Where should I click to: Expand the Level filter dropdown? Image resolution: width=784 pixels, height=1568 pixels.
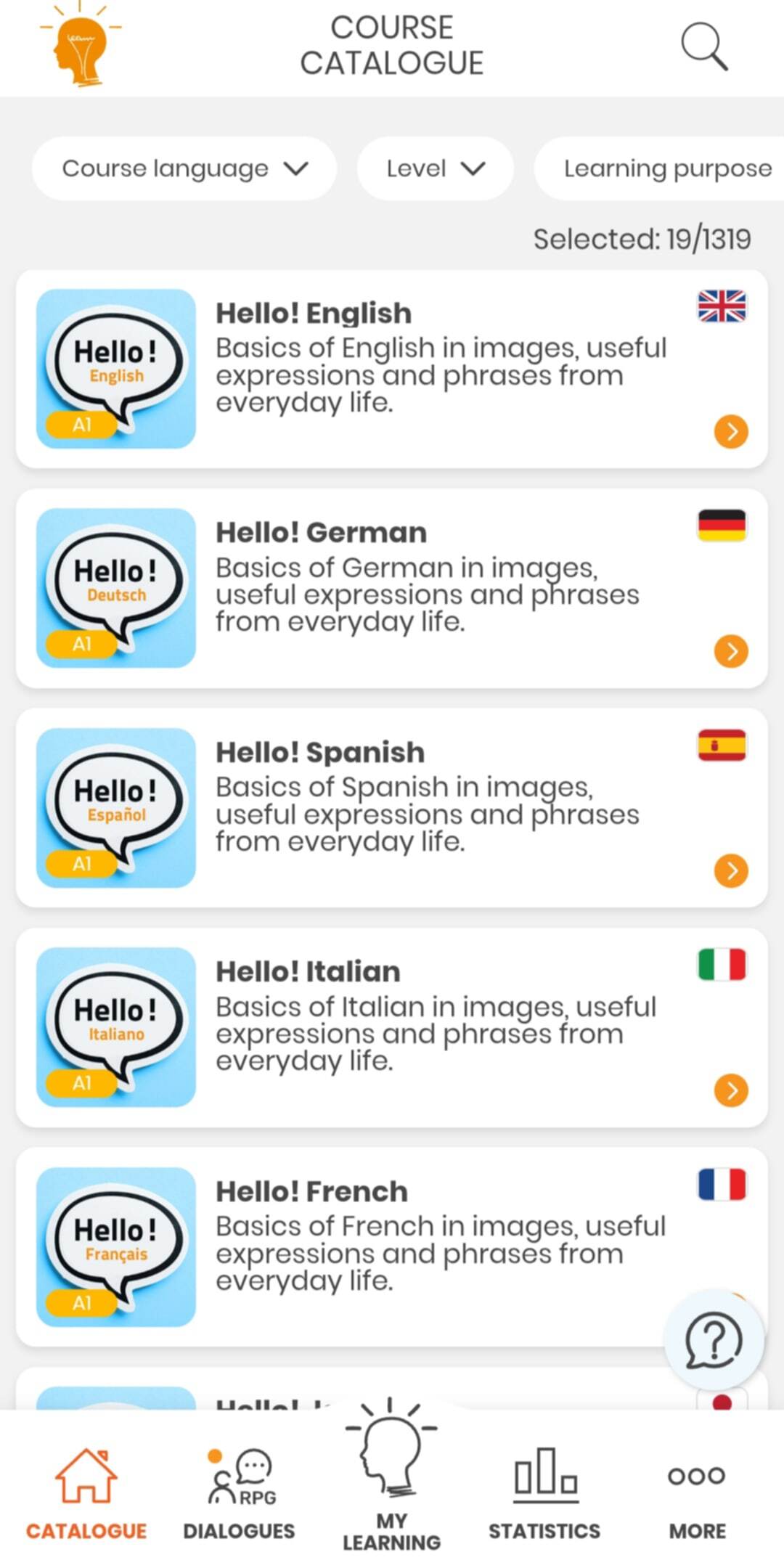[x=436, y=168]
